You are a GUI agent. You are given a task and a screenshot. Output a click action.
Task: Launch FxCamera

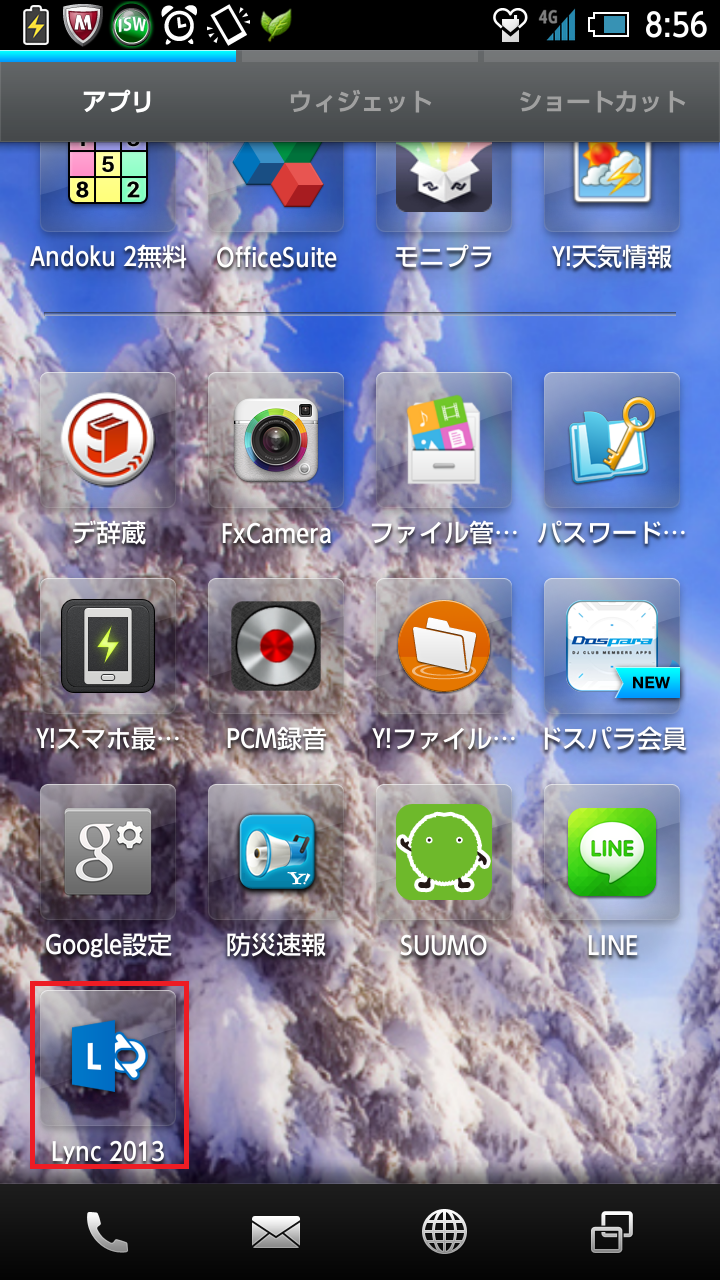[x=276, y=440]
